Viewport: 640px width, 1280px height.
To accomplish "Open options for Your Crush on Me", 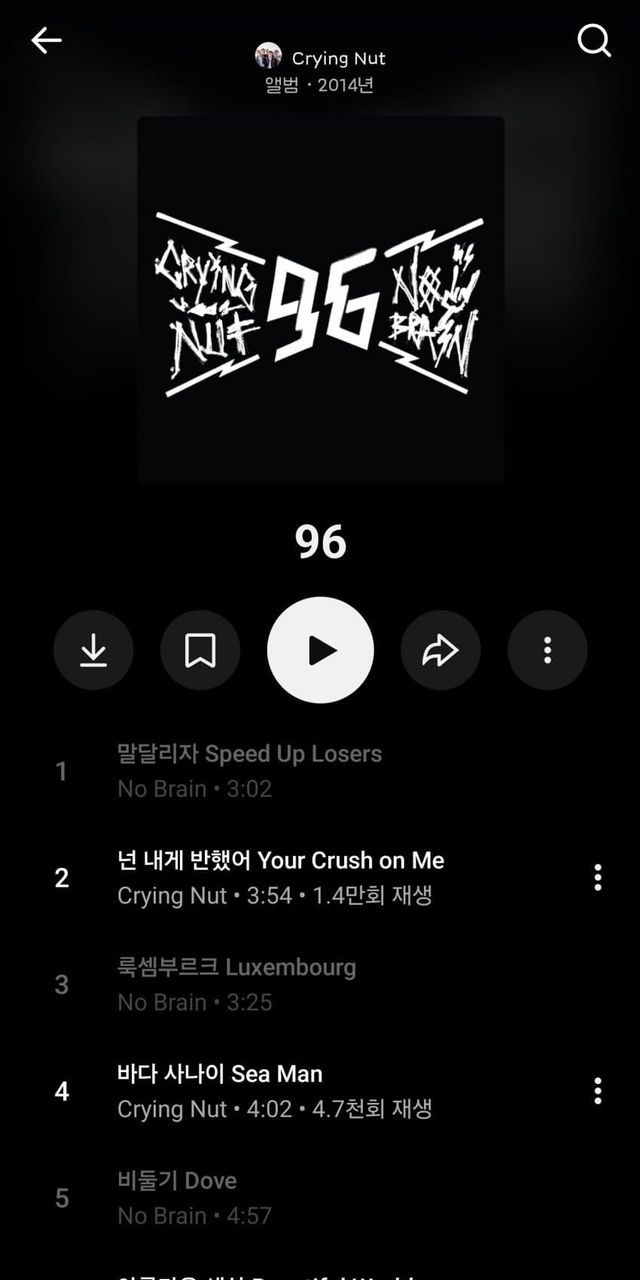I will tap(597, 877).
